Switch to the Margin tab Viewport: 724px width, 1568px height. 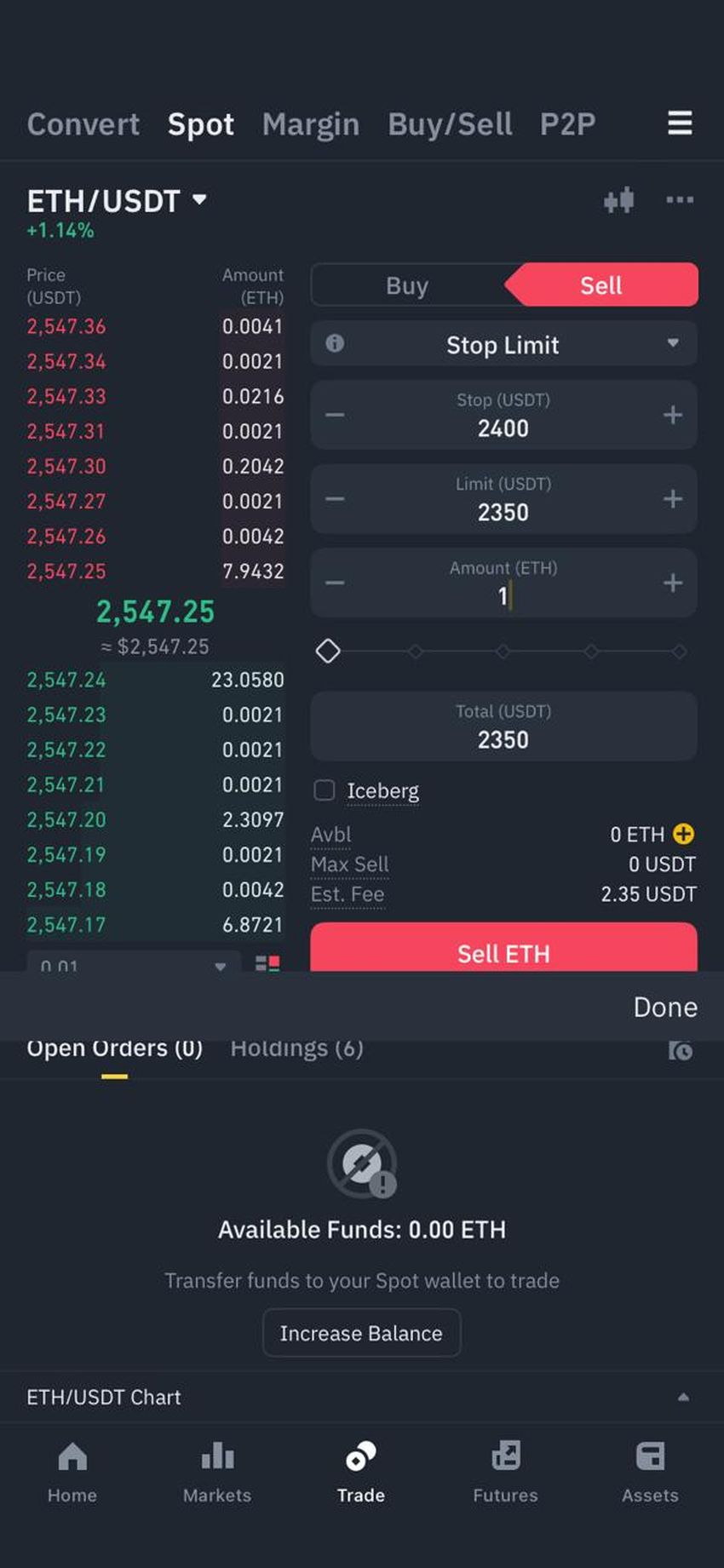tap(310, 124)
